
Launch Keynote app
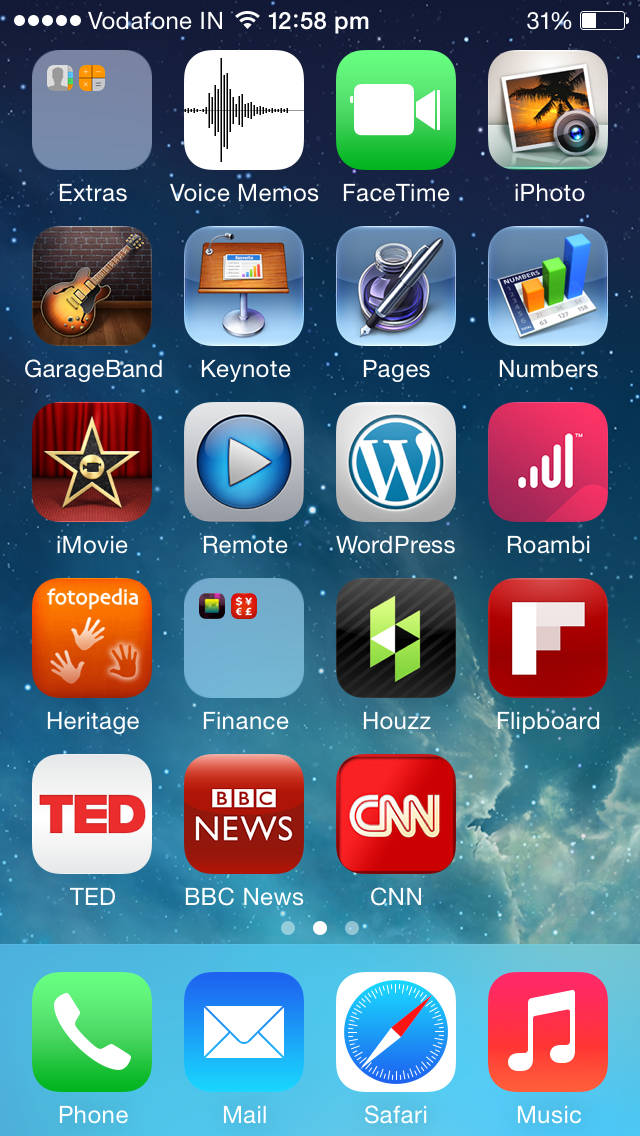(x=244, y=286)
